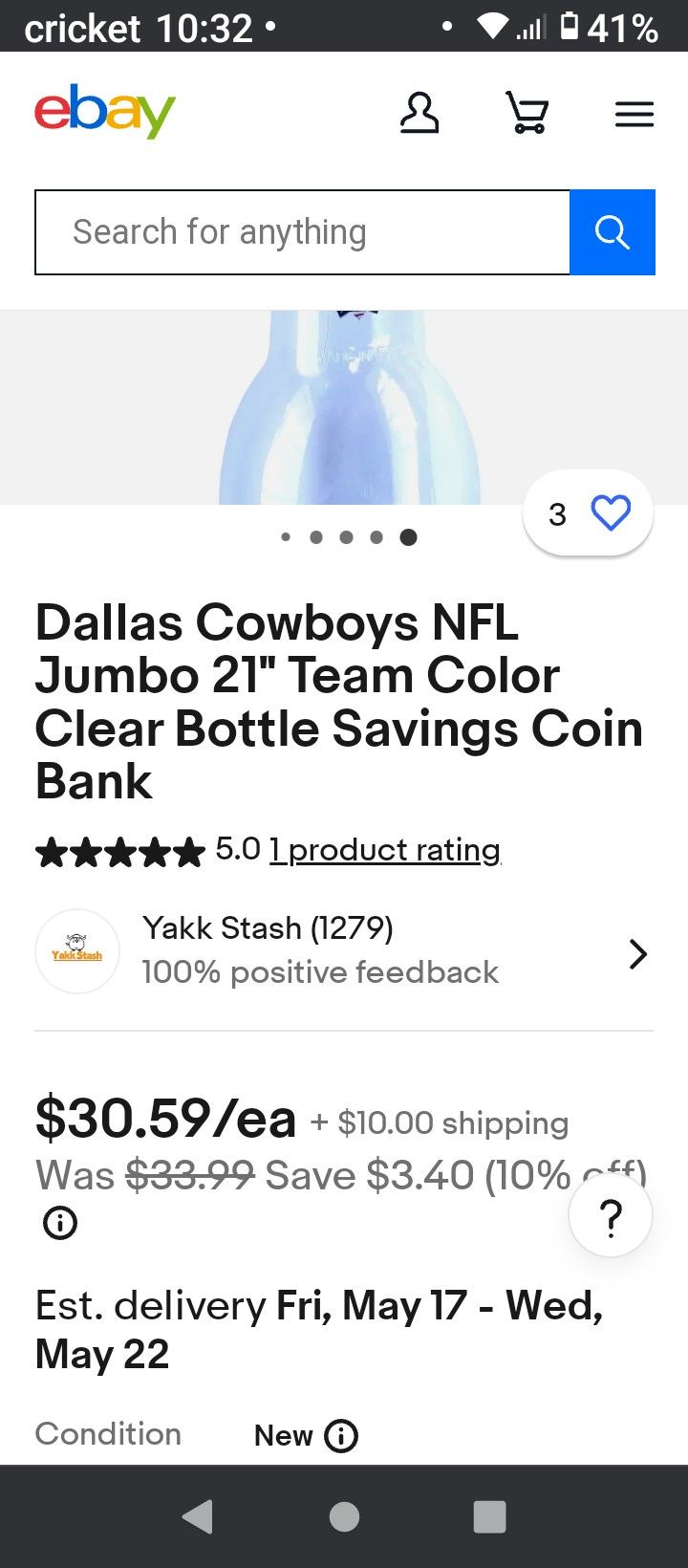The height and width of the screenshot is (1568, 688).
Task: Expand the Yakk Stash seller details
Action: [636, 953]
